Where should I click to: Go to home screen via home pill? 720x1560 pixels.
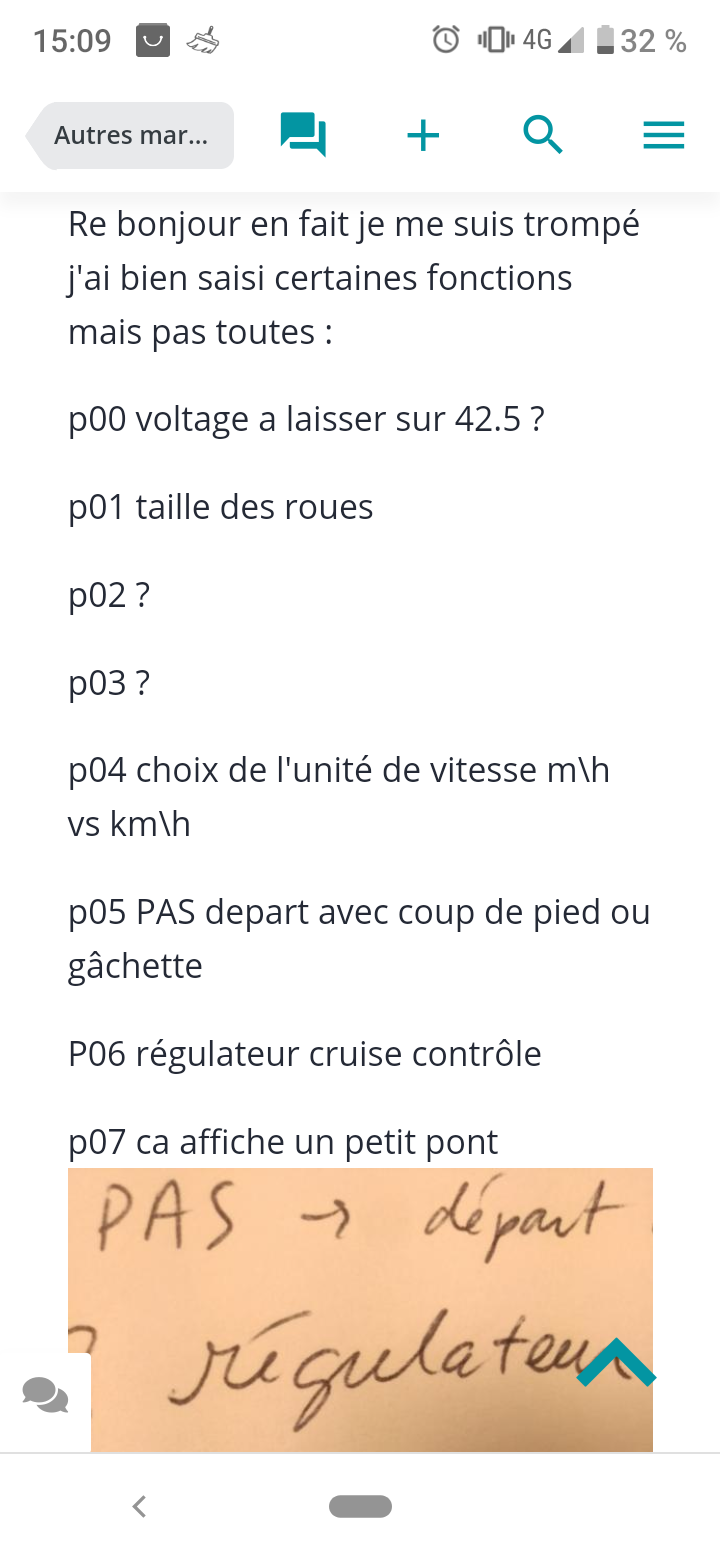[360, 1506]
